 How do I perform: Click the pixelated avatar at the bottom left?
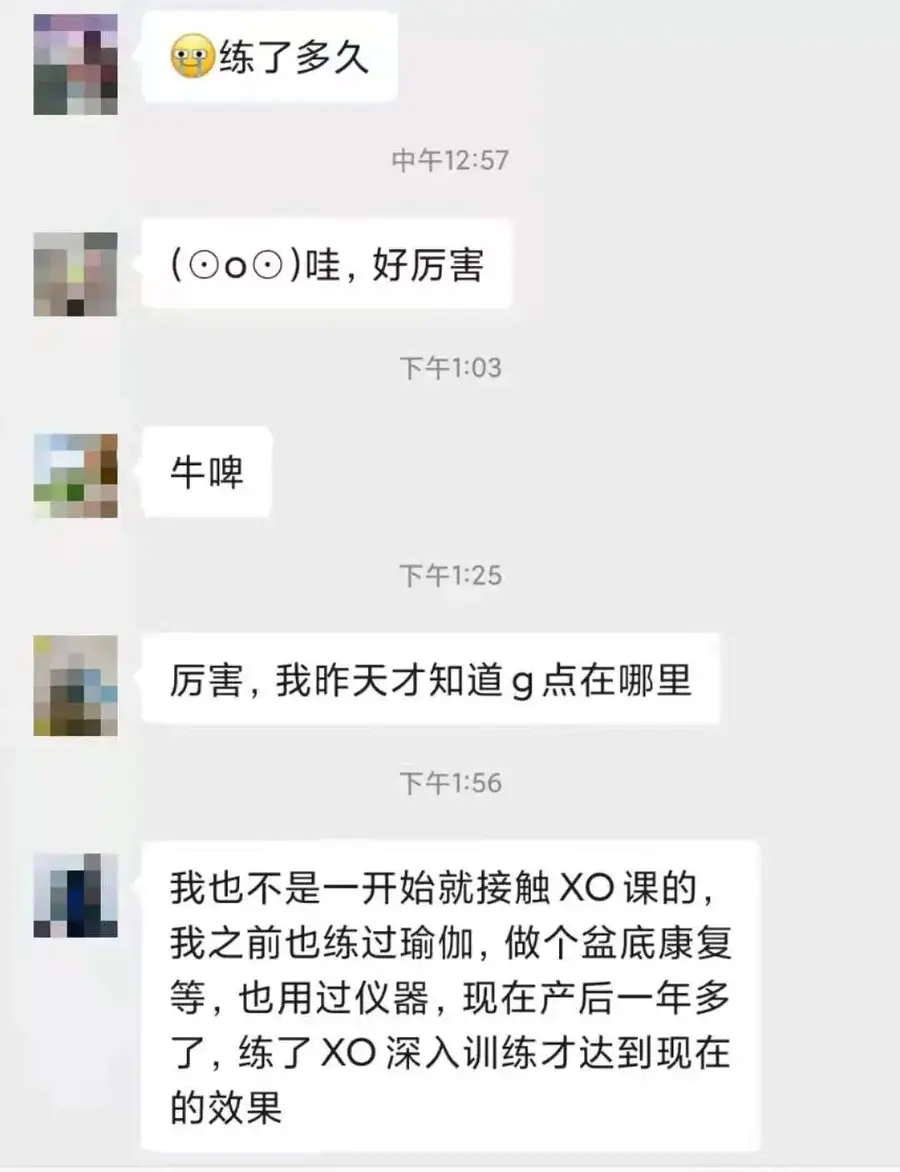pyautogui.click(x=75, y=898)
